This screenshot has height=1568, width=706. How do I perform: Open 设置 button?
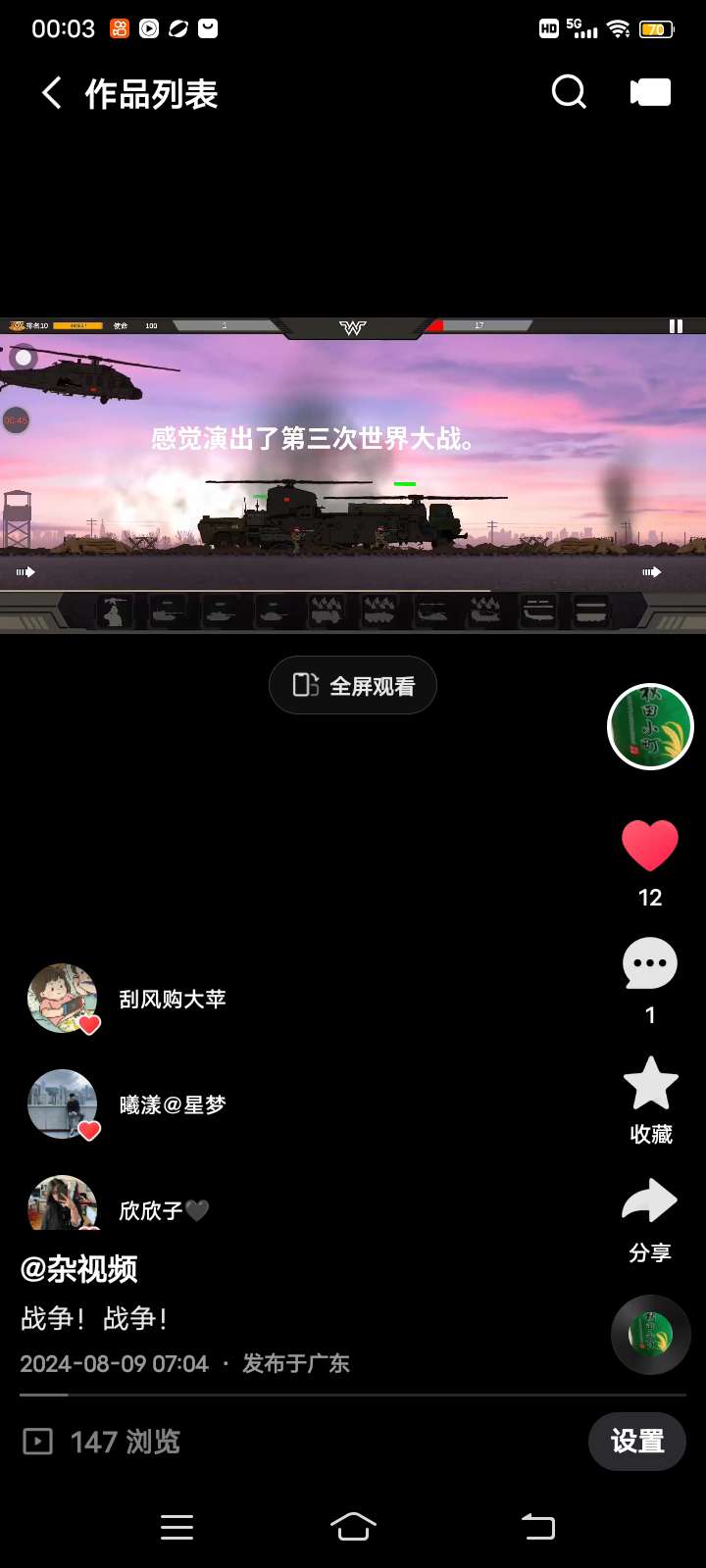tap(637, 1442)
